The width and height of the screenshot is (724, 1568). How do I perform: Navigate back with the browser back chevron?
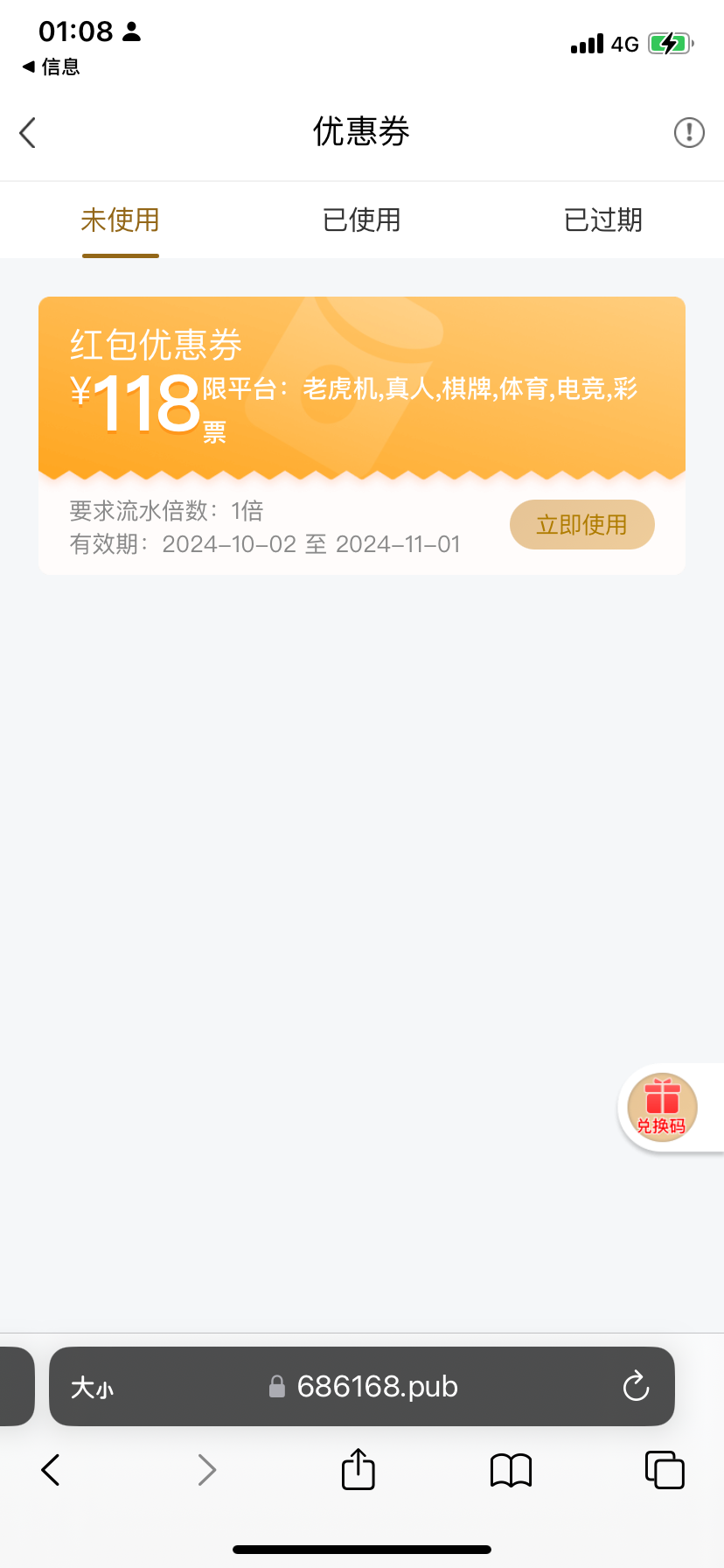pyautogui.click(x=50, y=1469)
